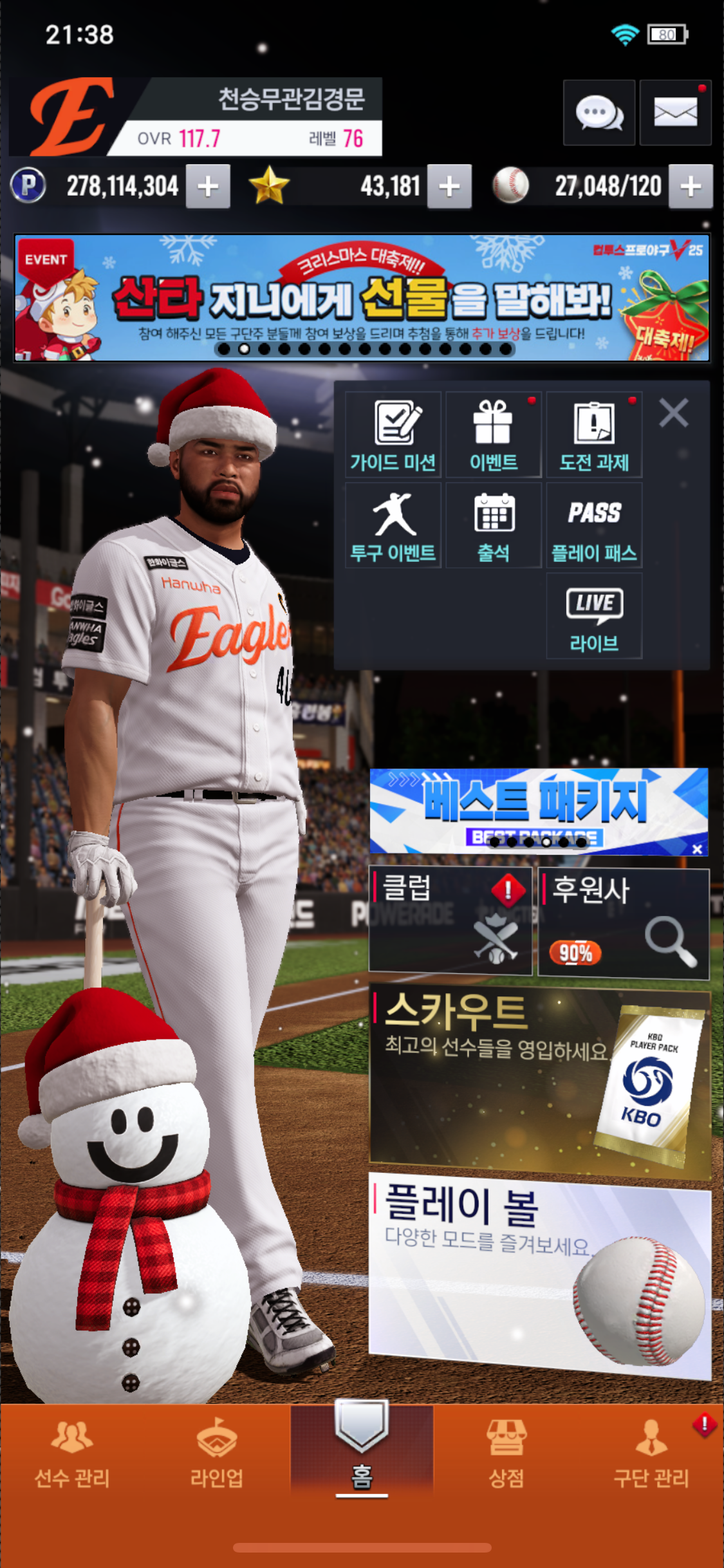Open 투구 이벤트

tap(393, 526)
